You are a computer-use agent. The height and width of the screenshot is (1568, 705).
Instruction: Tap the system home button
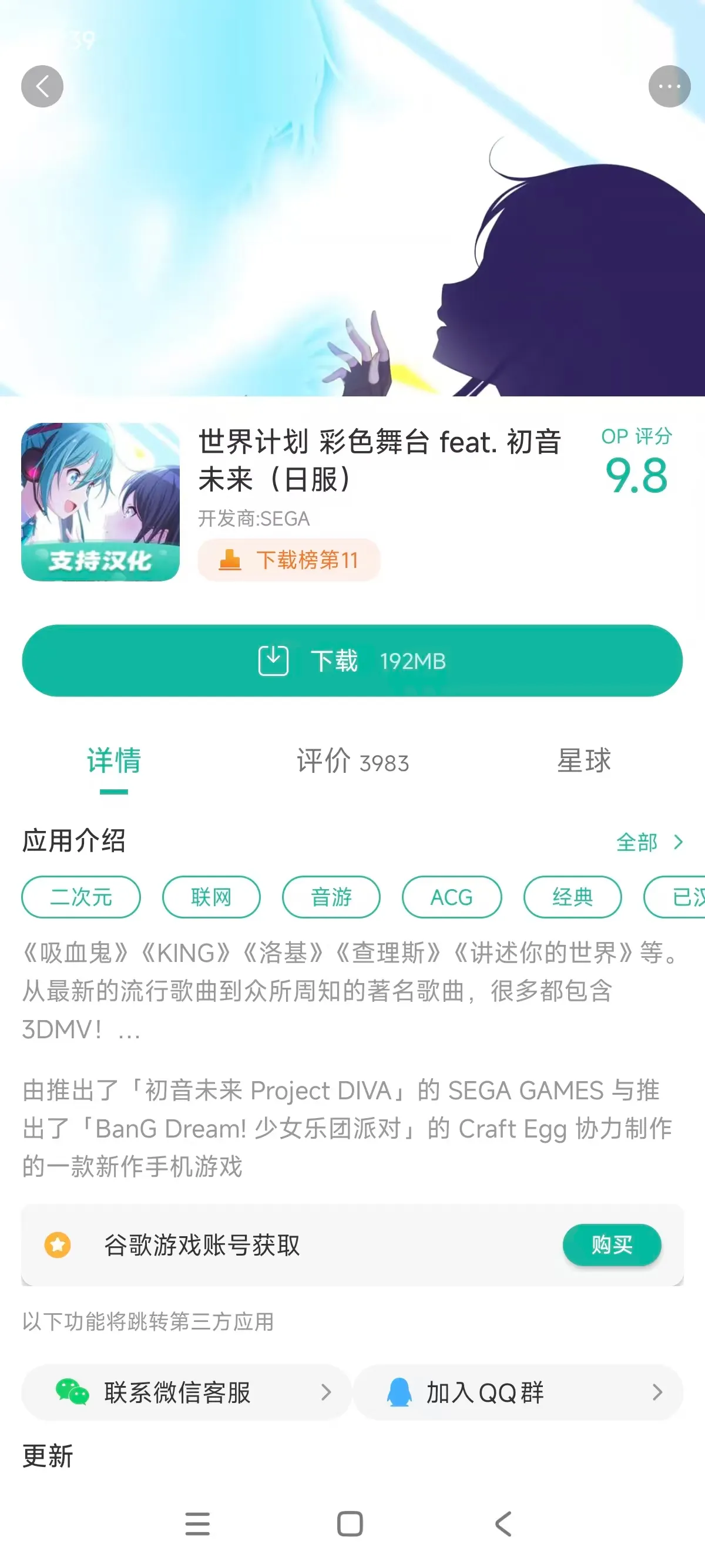(x=350, y=1523)
